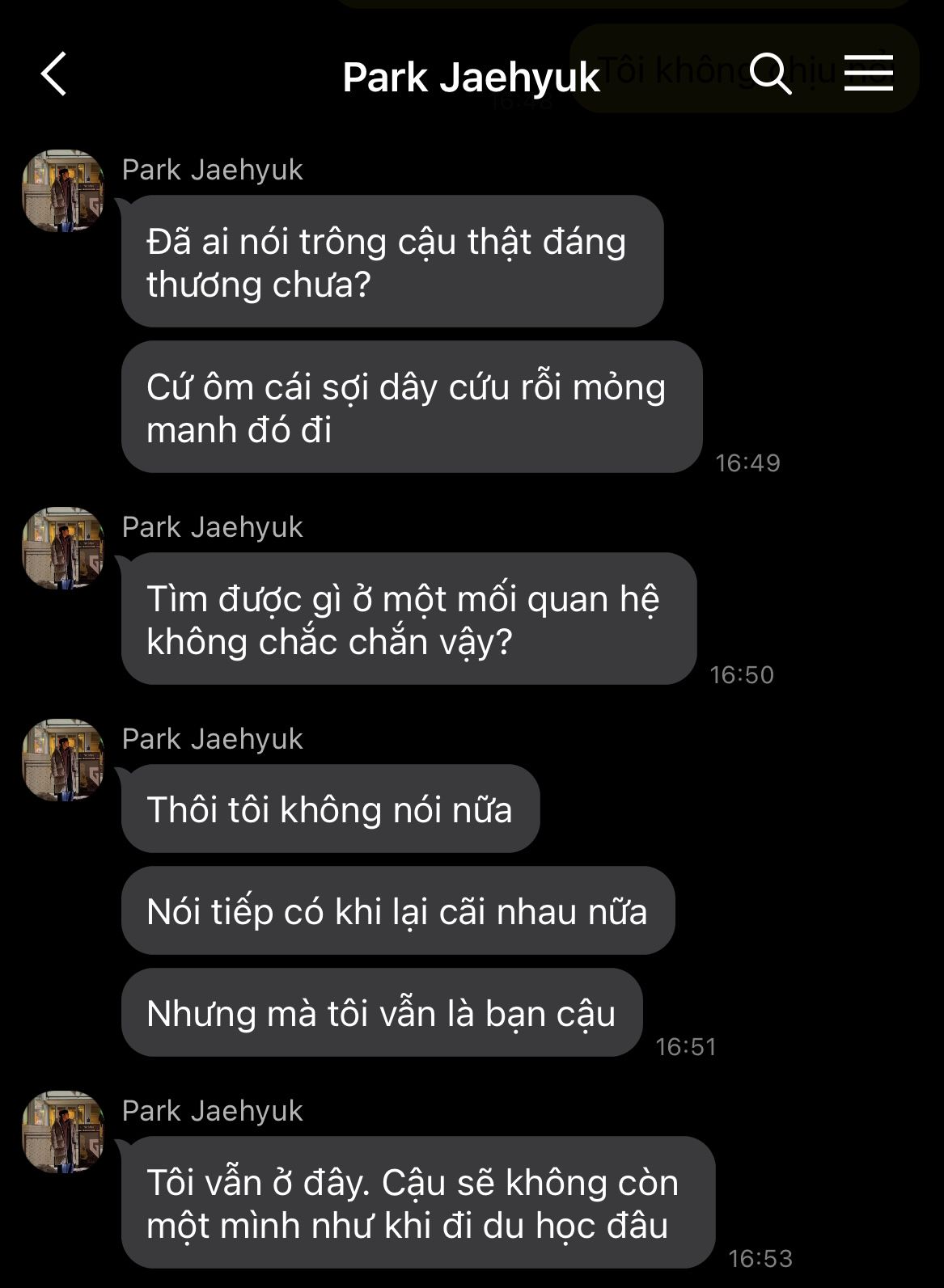Open Park Jaehyuk's avatar beside the 16:53 message

(x=63, y=1131)
